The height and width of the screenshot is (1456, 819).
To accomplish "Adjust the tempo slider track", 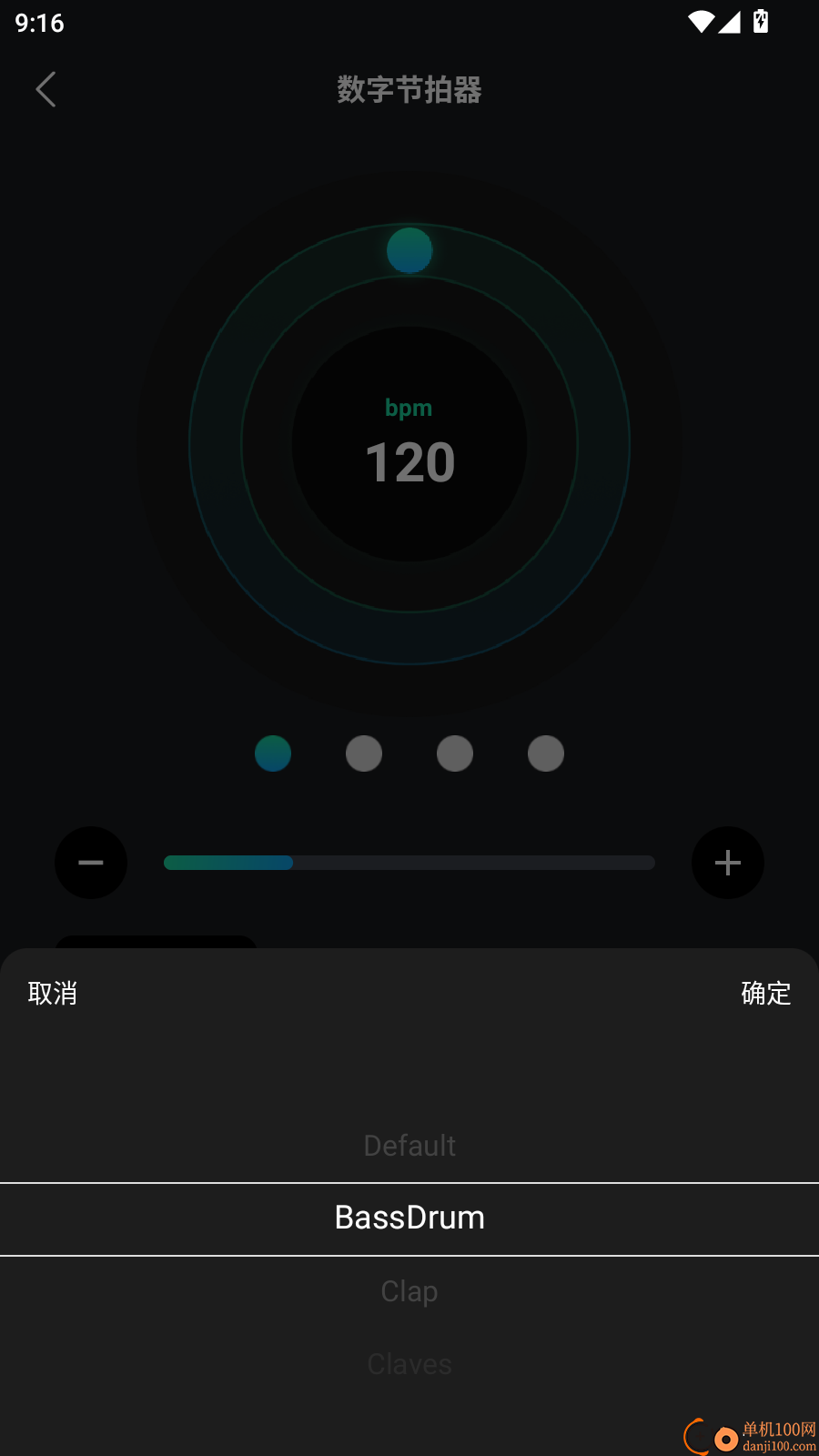I will click(x=408, y=863).
